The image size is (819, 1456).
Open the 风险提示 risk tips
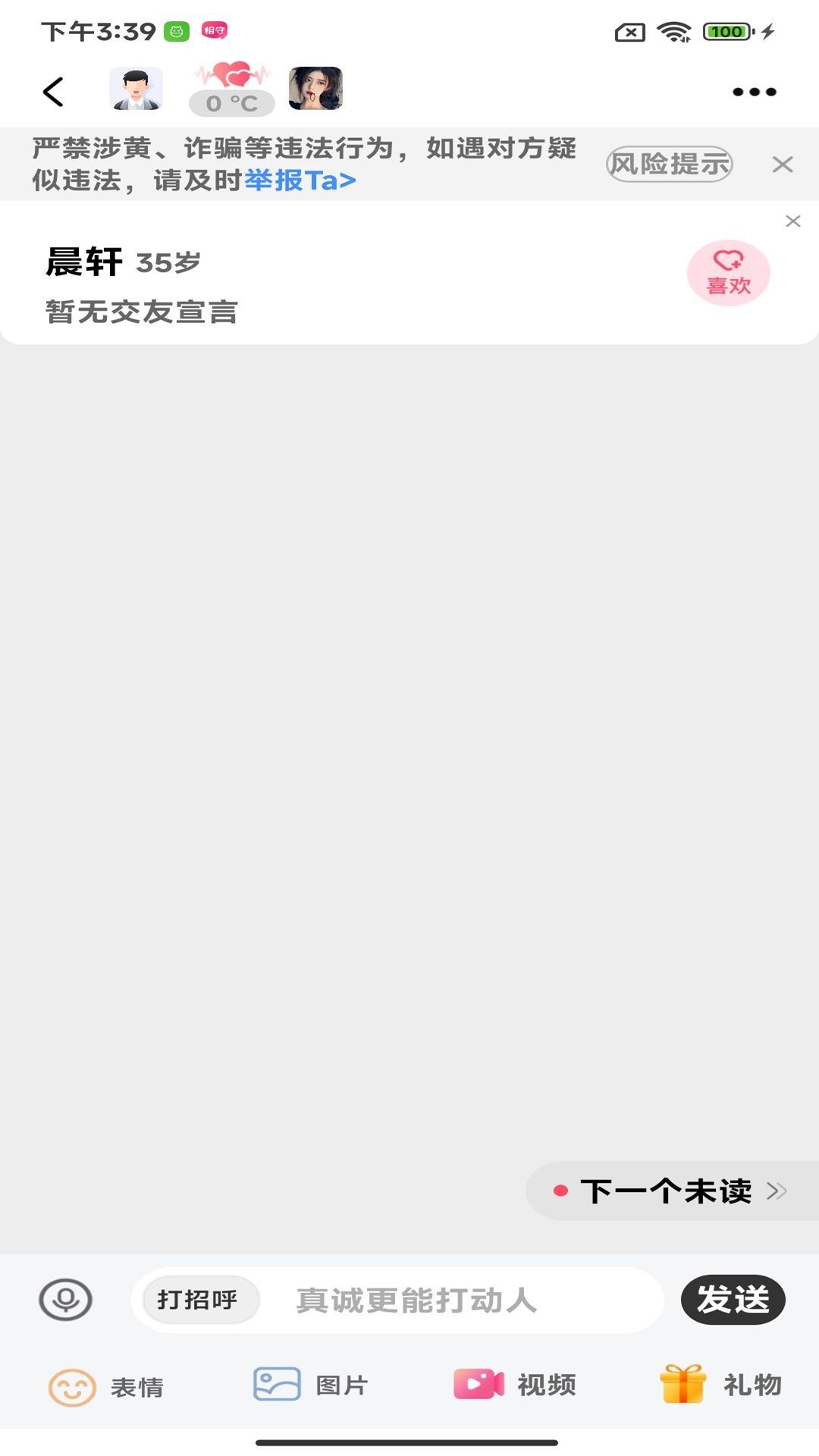point(669,164)
